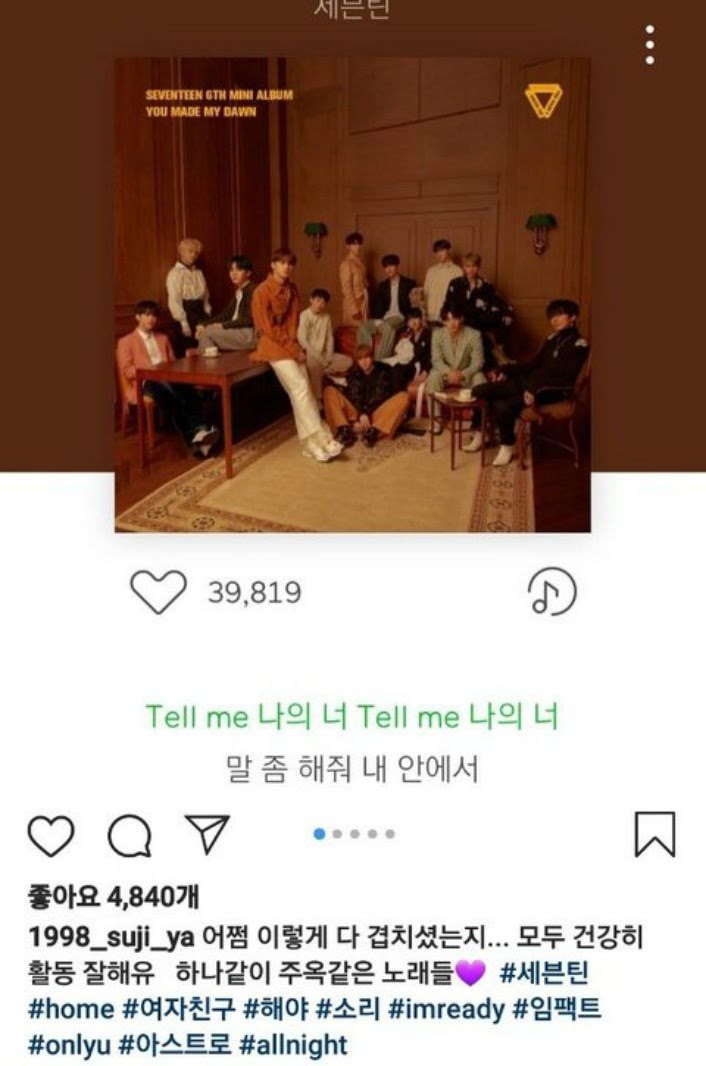
Task: Open the #home hashtag
Action: coord(70,1009)
